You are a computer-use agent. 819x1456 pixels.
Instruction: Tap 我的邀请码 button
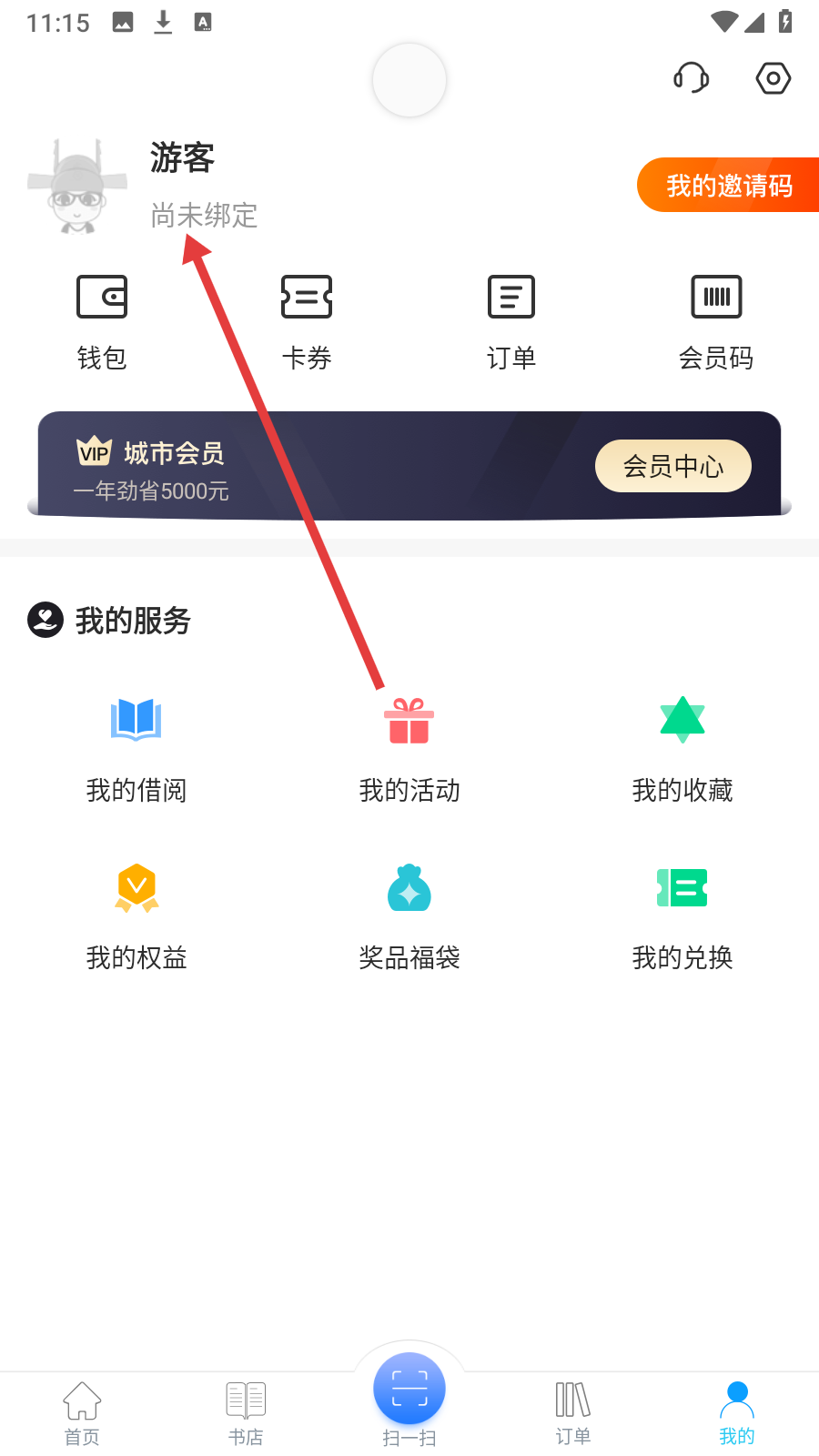click(728, 185)
